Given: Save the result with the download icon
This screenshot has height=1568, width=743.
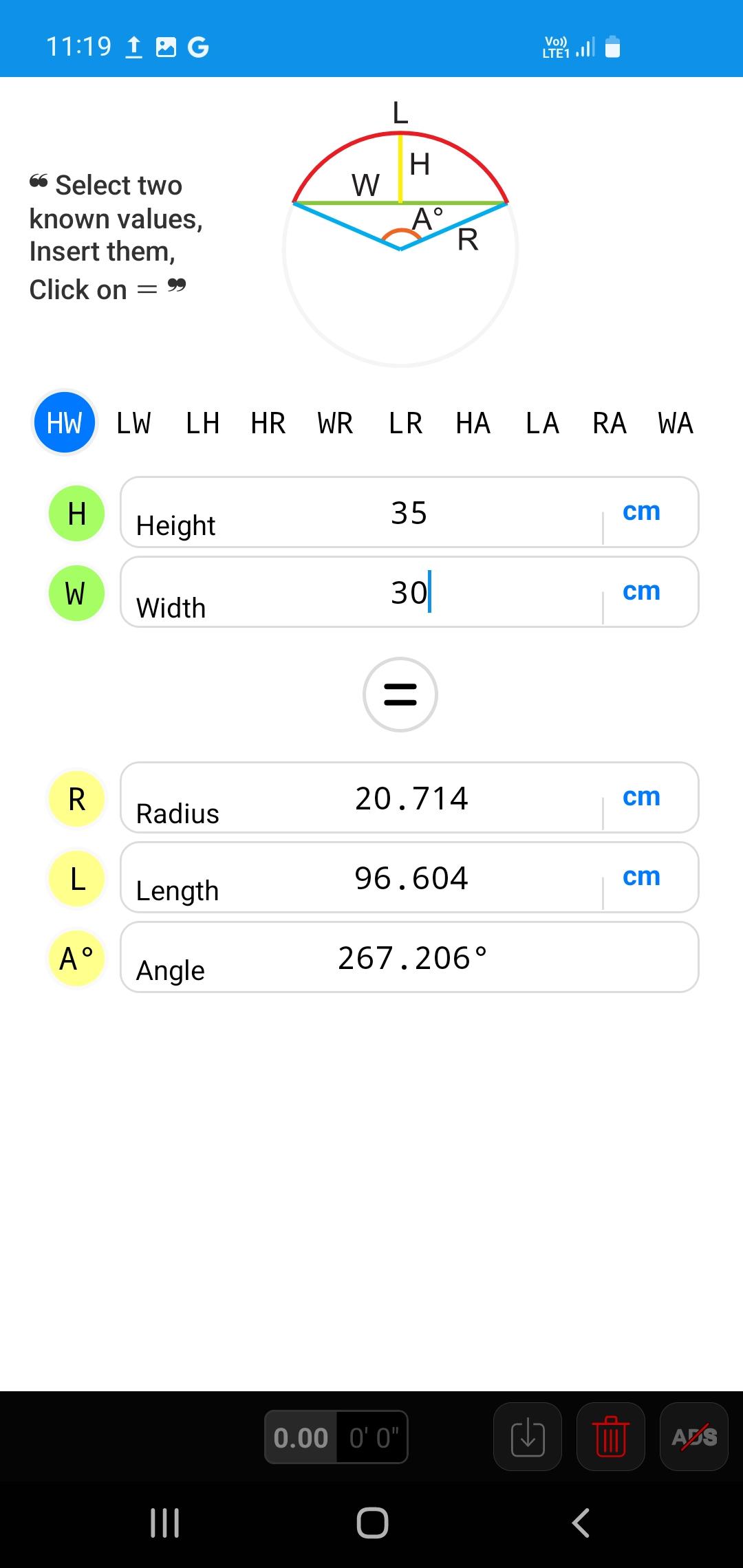Looking at the screenshot, I should pos(528,1437).
